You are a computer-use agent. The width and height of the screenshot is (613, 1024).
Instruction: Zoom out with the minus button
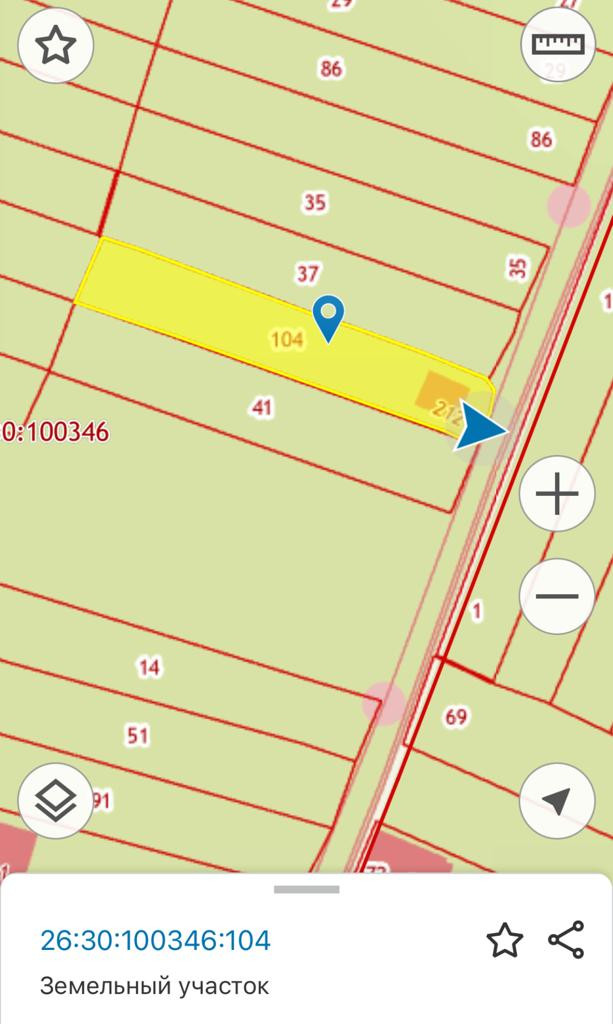[x=557, y=596]
